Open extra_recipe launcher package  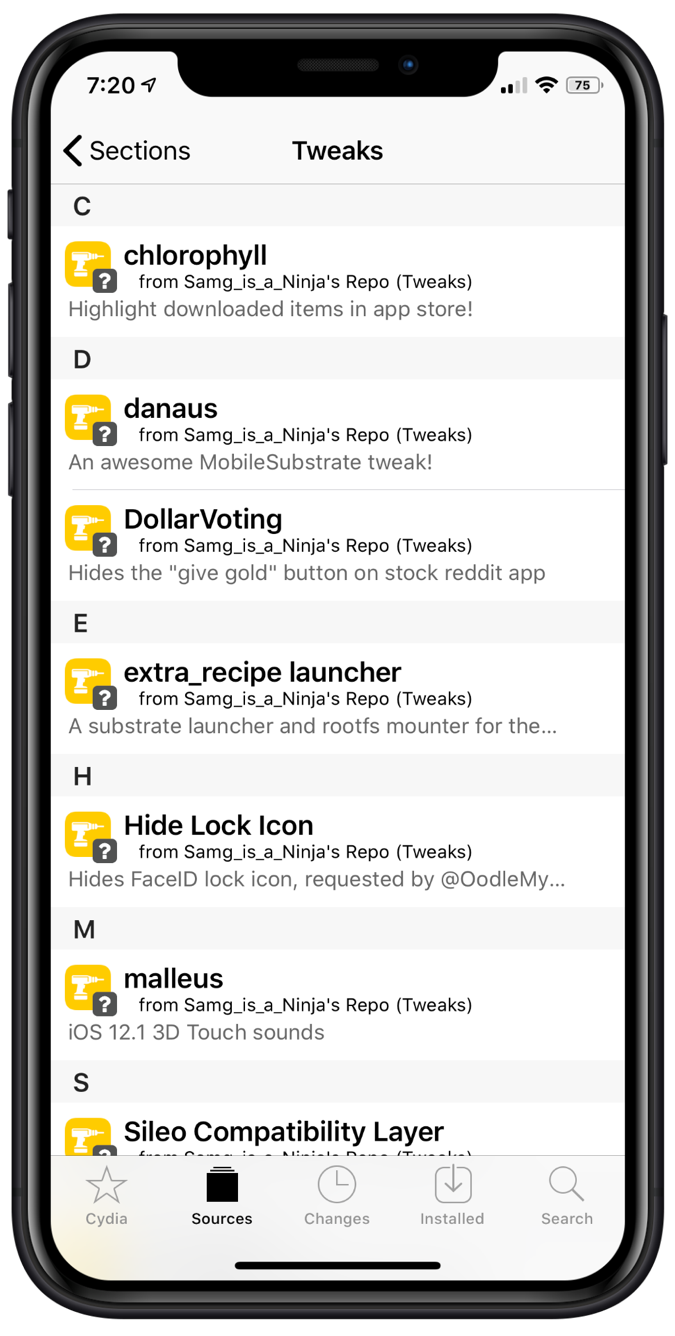pos(337,698)
